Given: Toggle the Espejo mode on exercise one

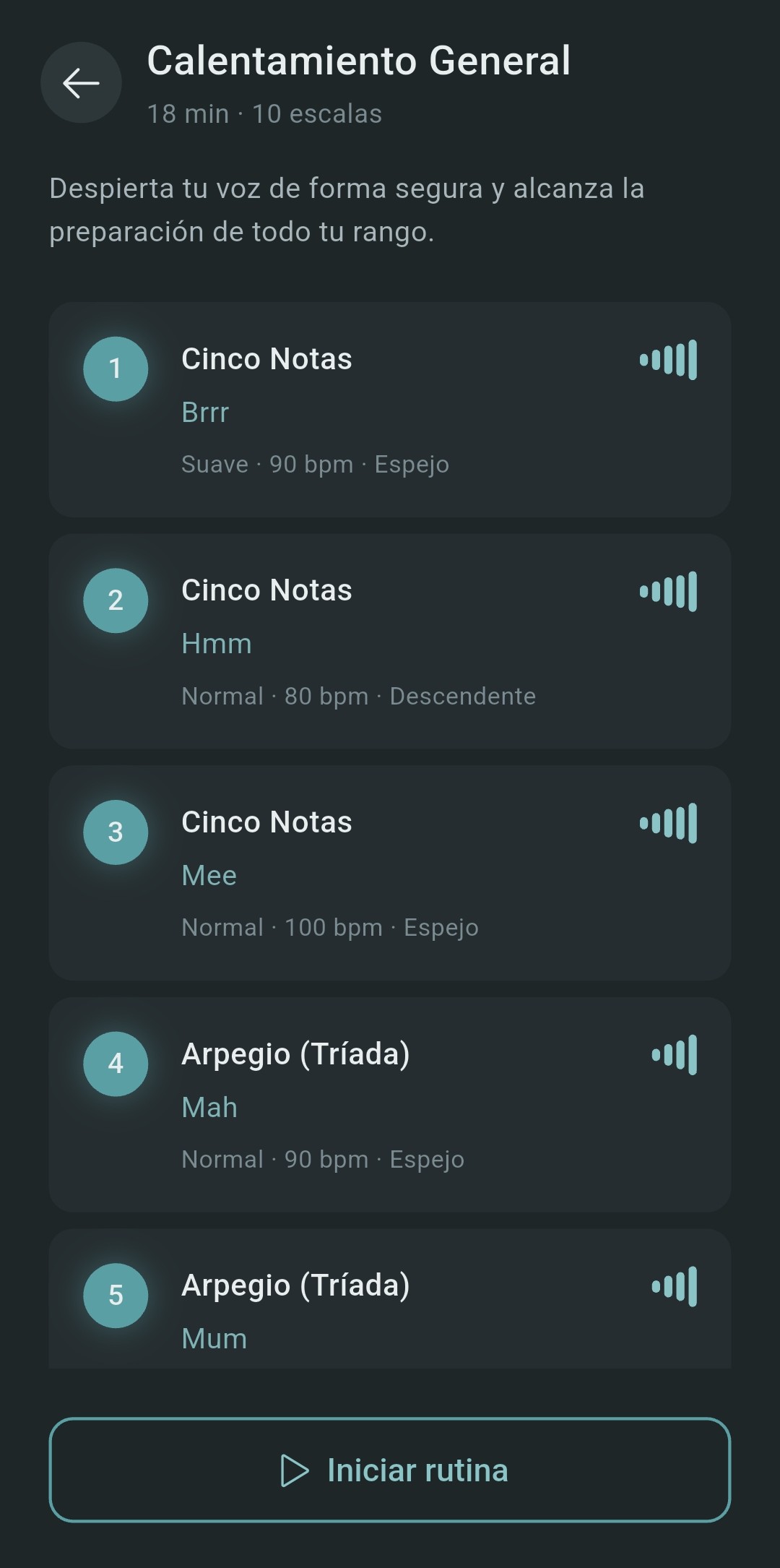Looking at the screenshot, I should tap(410, 465).
